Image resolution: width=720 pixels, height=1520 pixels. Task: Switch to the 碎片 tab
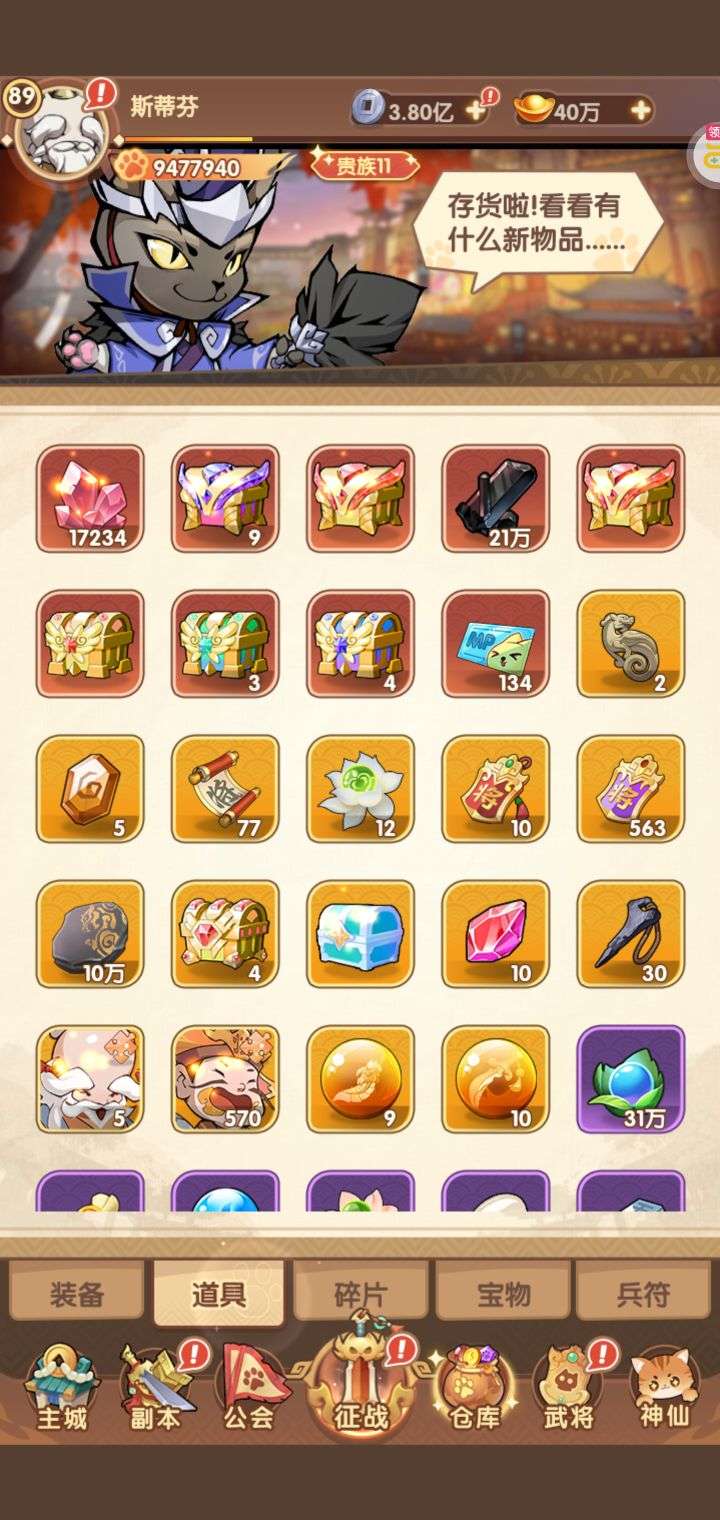pos(360,1294)
